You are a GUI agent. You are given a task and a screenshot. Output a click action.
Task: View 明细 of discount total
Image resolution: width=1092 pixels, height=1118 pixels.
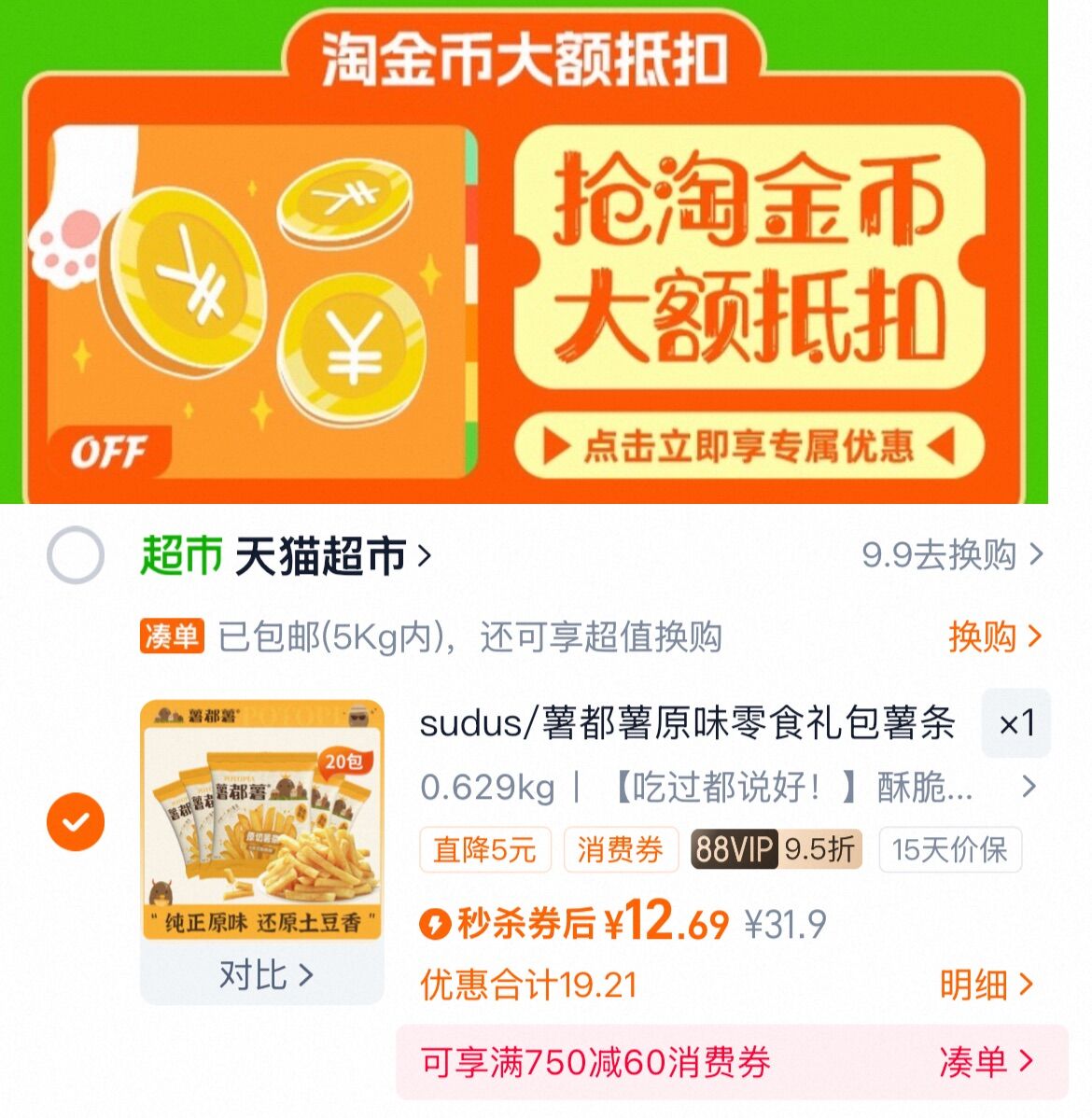click(986, 985)
